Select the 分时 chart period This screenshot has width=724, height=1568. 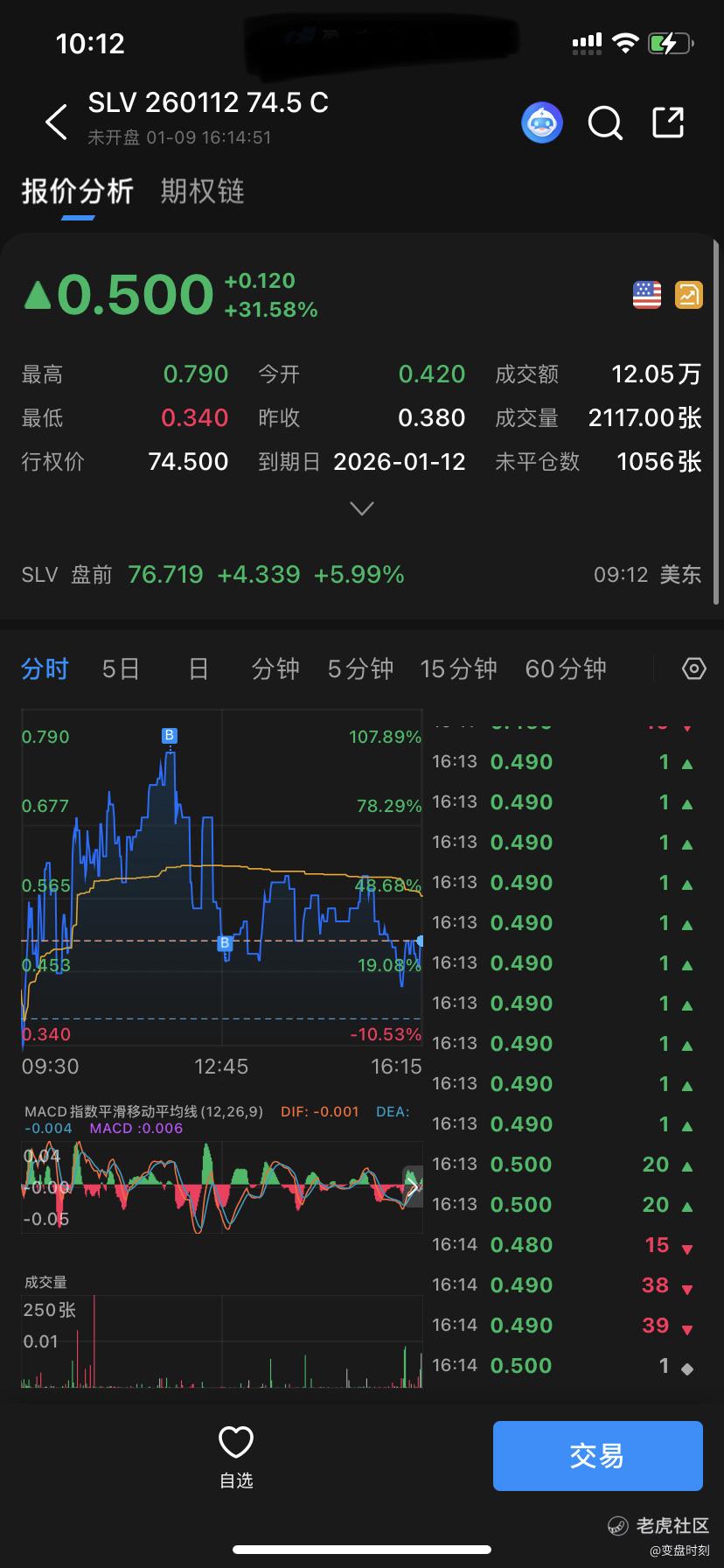coord(45,669)
